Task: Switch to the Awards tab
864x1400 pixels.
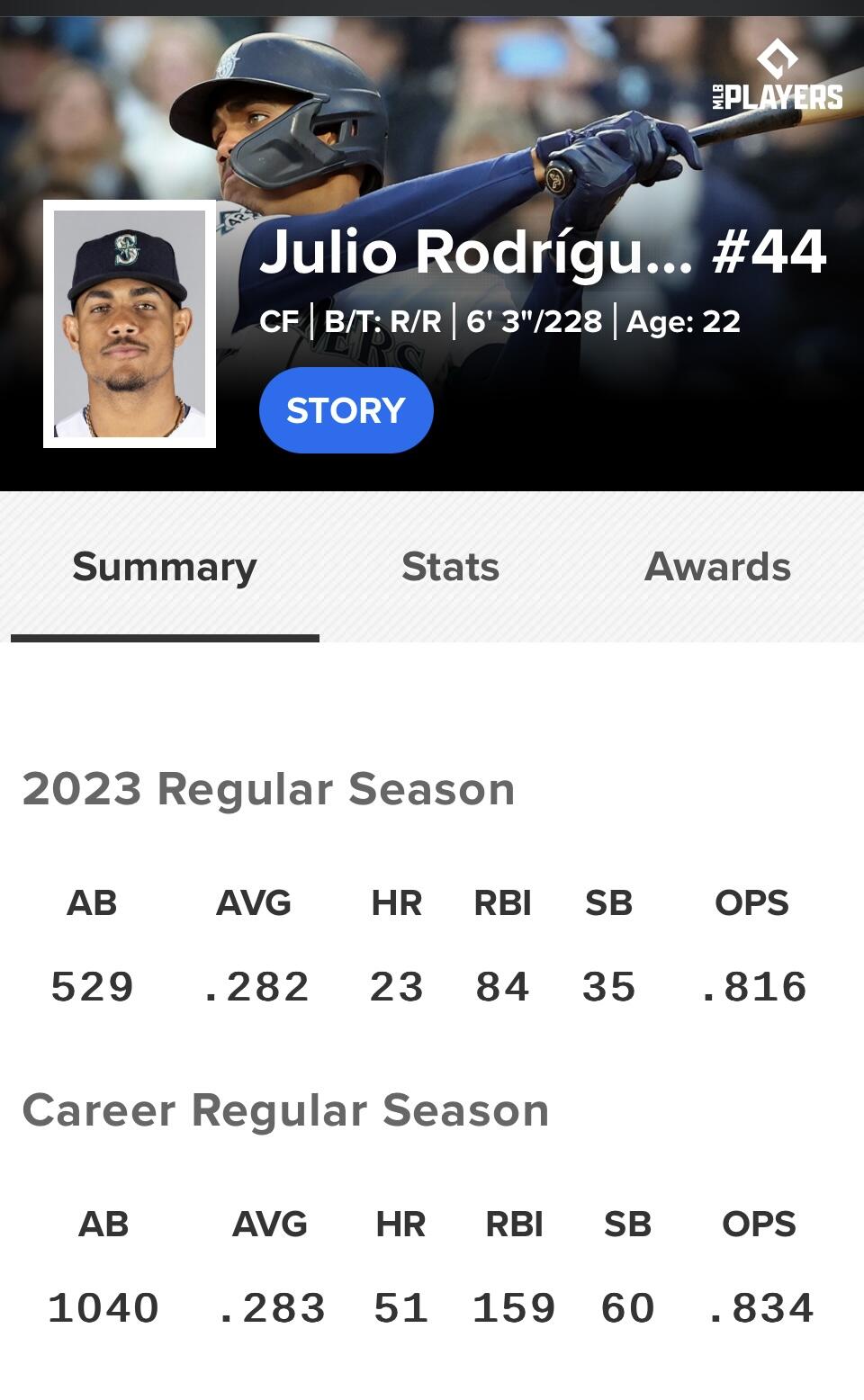Action: click(717, 567)
